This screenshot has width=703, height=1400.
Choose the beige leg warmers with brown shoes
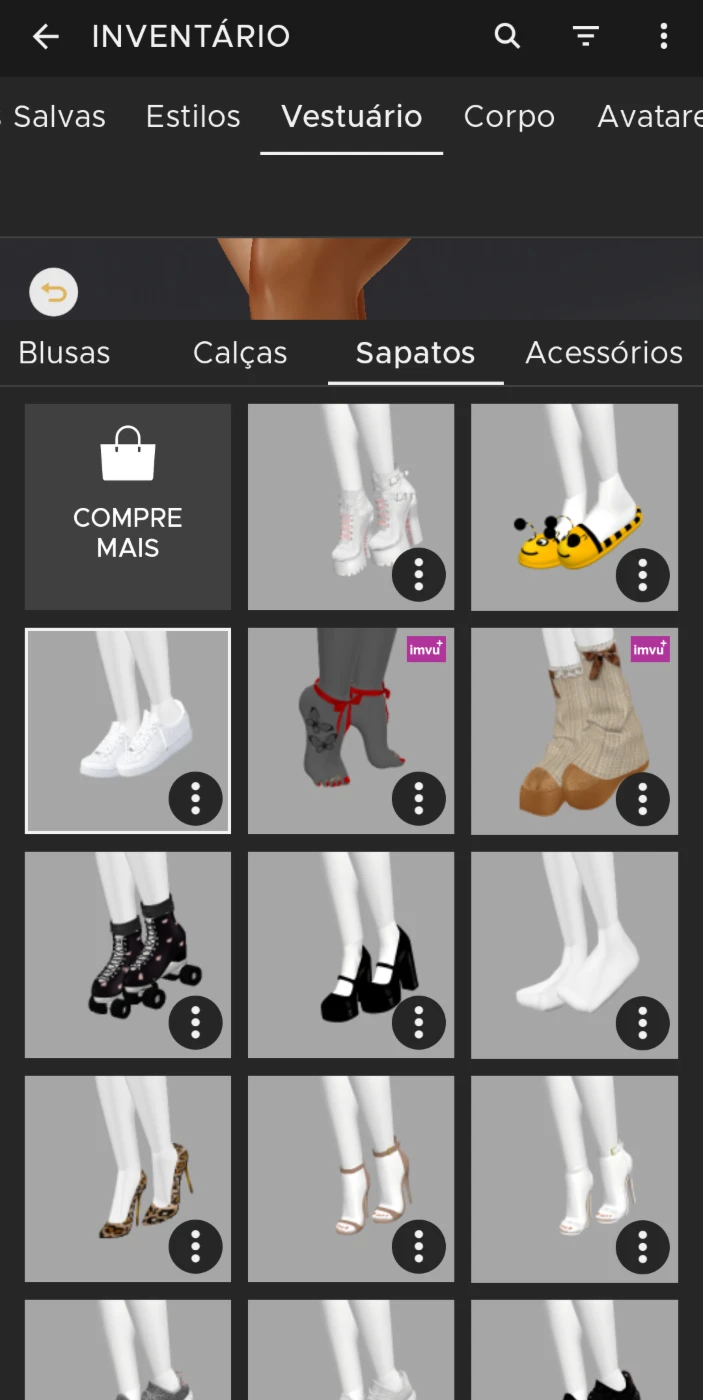(x=574, y=731)
